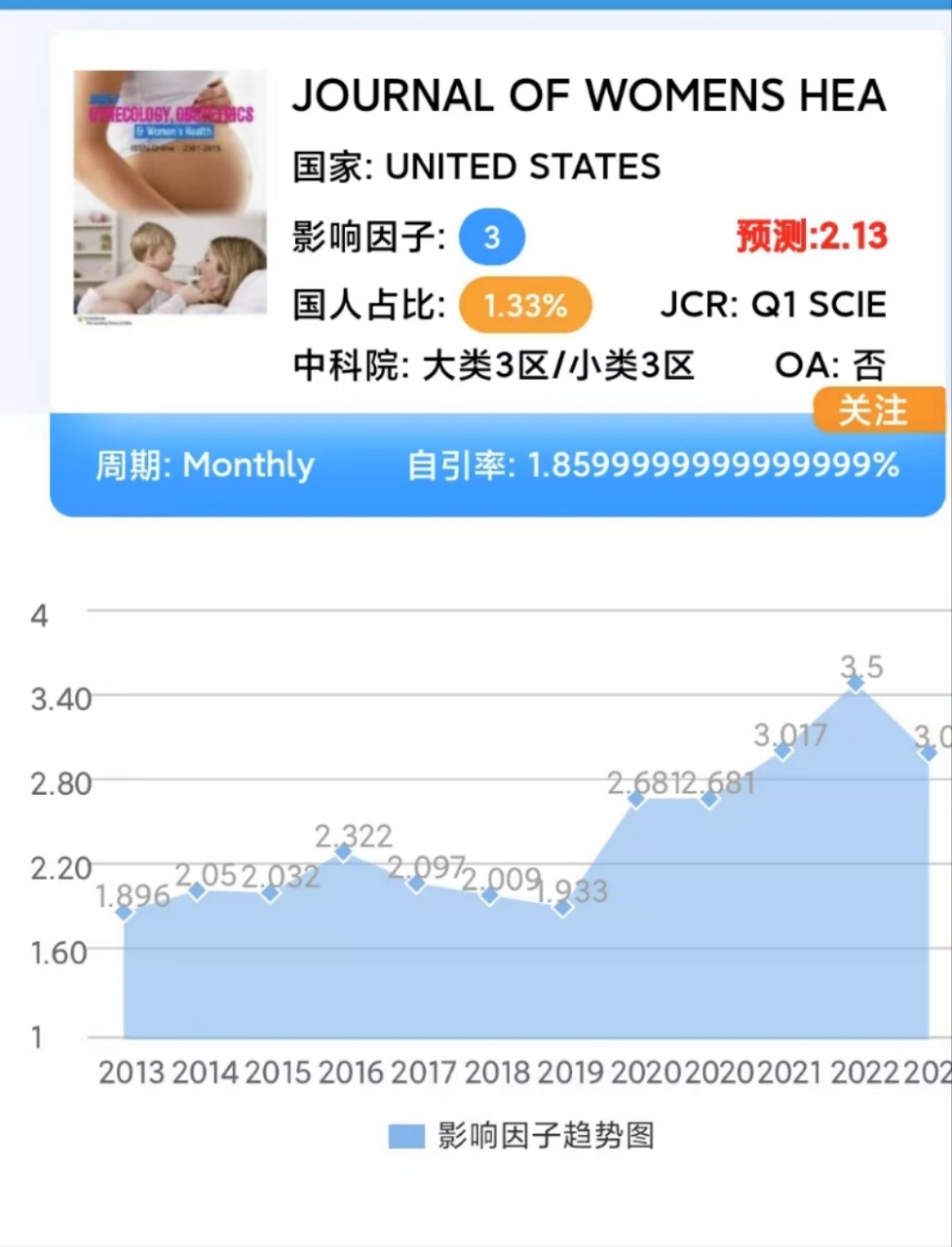
Task: Select the 2022 data point showing 3.5
Action: click(x=856, y=684)
